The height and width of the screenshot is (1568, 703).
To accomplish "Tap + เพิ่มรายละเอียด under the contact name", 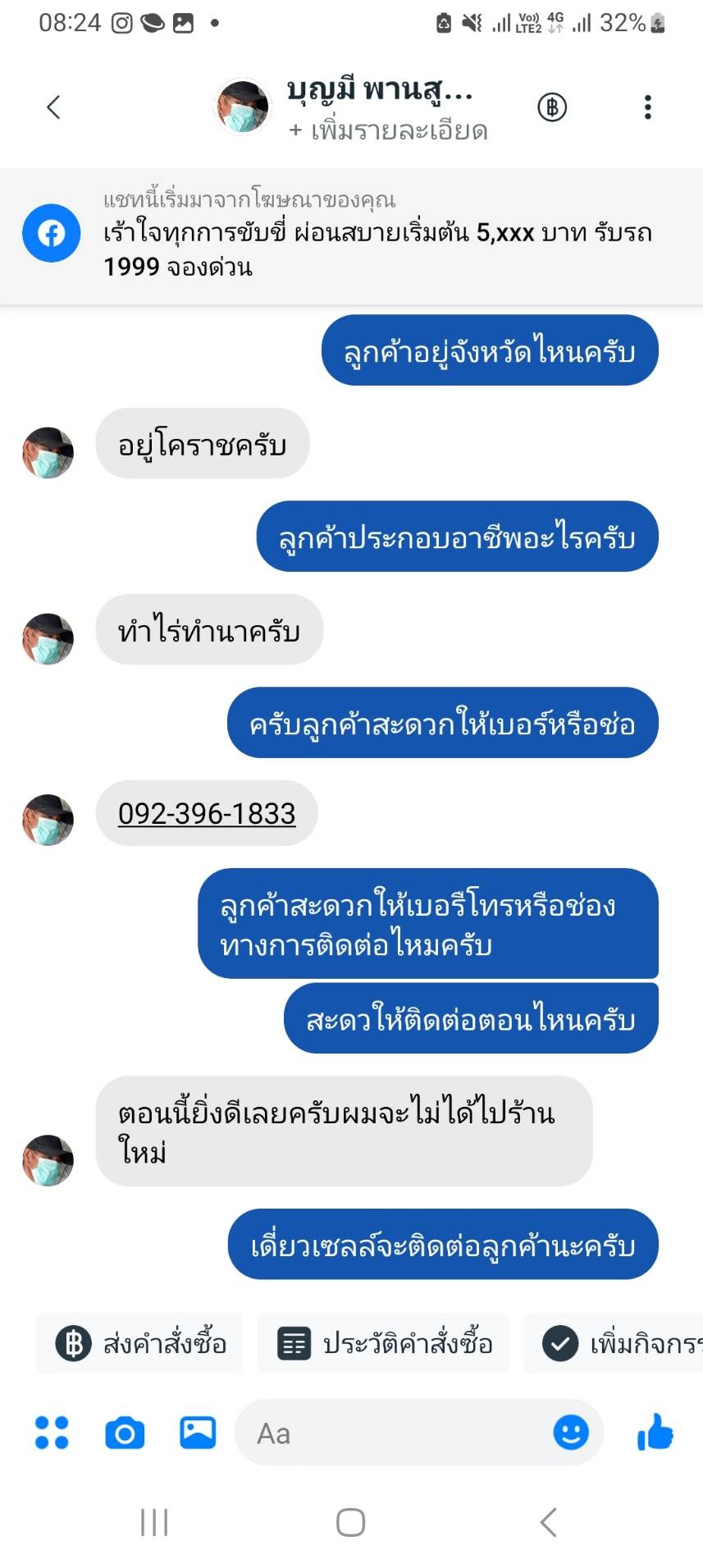I will 388,130.
